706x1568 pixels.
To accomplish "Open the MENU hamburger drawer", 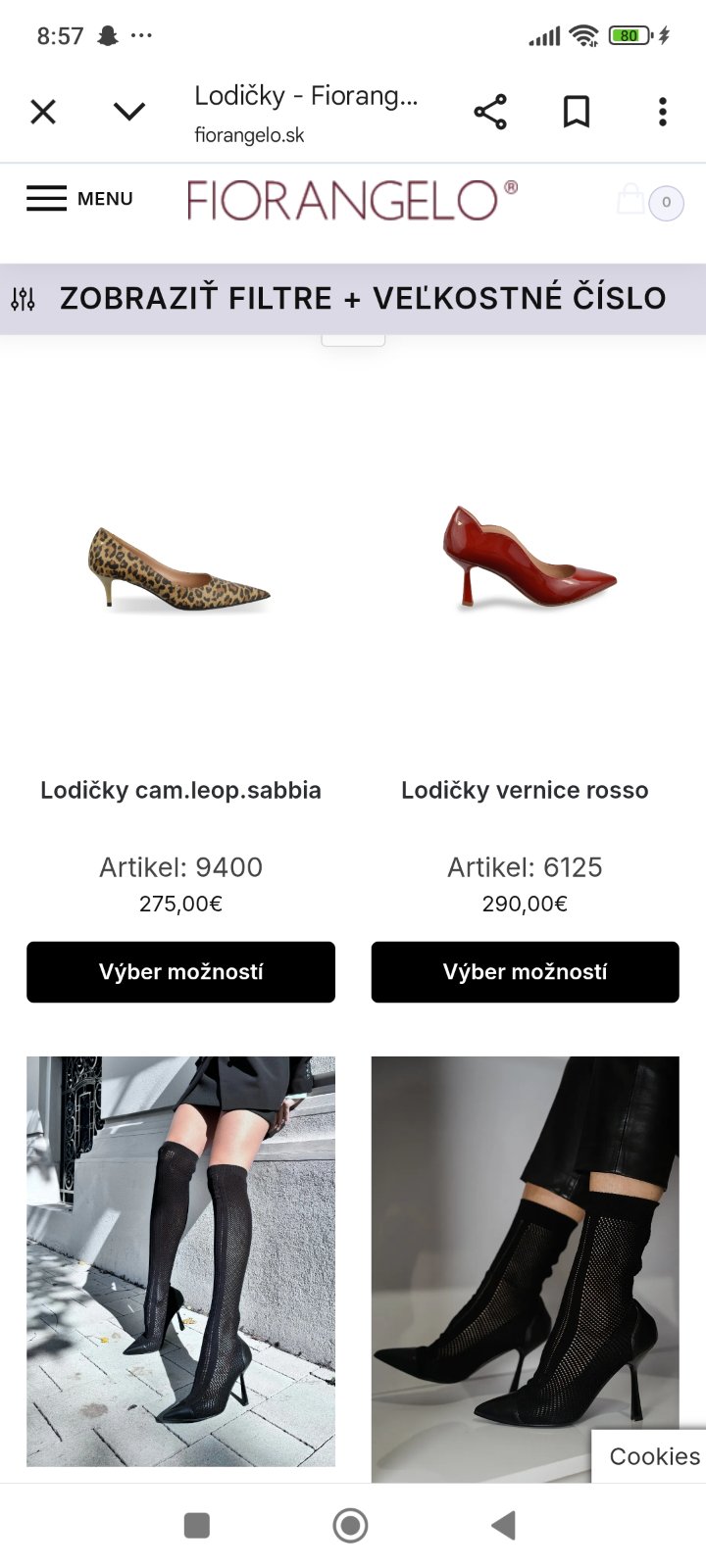I will (78, 199).
